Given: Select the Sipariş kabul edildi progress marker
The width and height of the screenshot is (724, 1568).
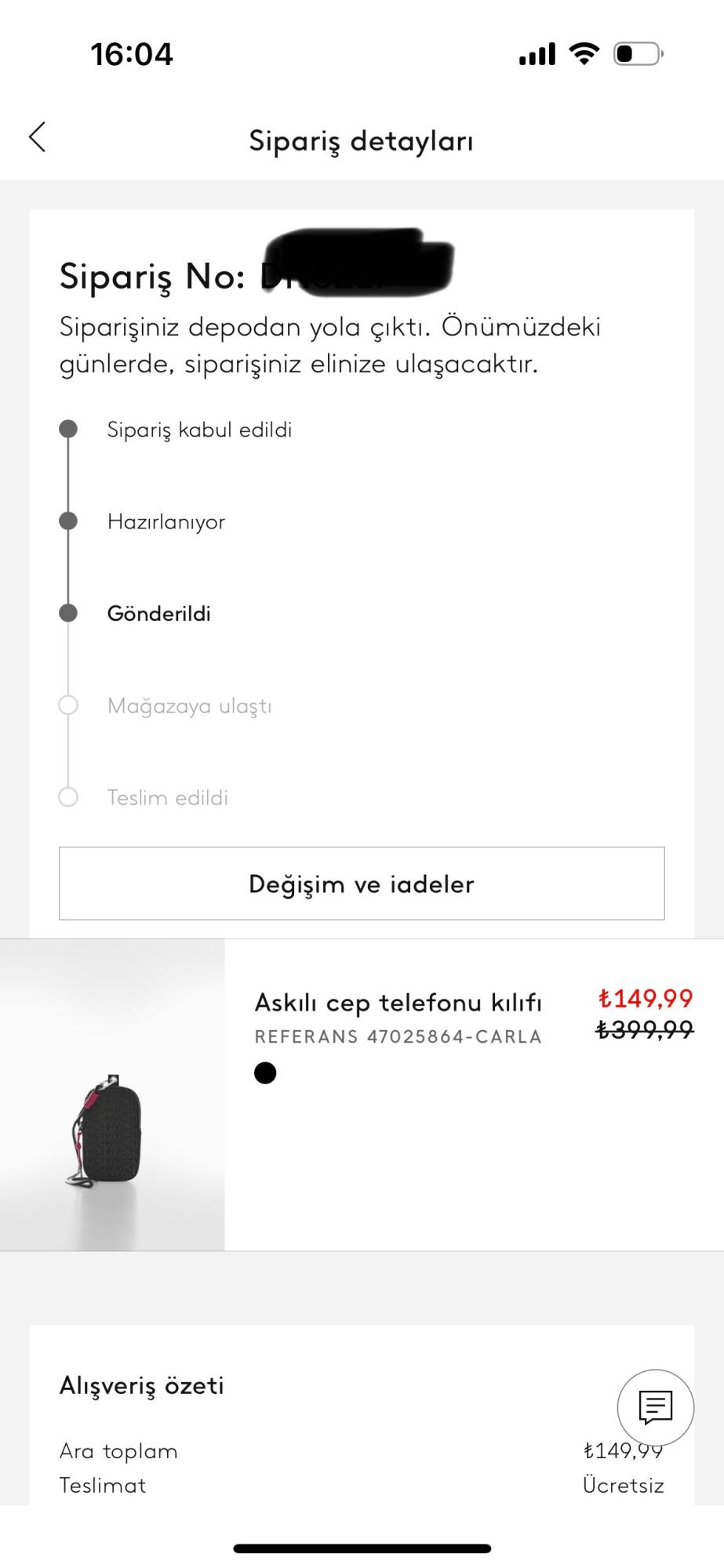Looking at the screenshot, I should pos(69,429).
